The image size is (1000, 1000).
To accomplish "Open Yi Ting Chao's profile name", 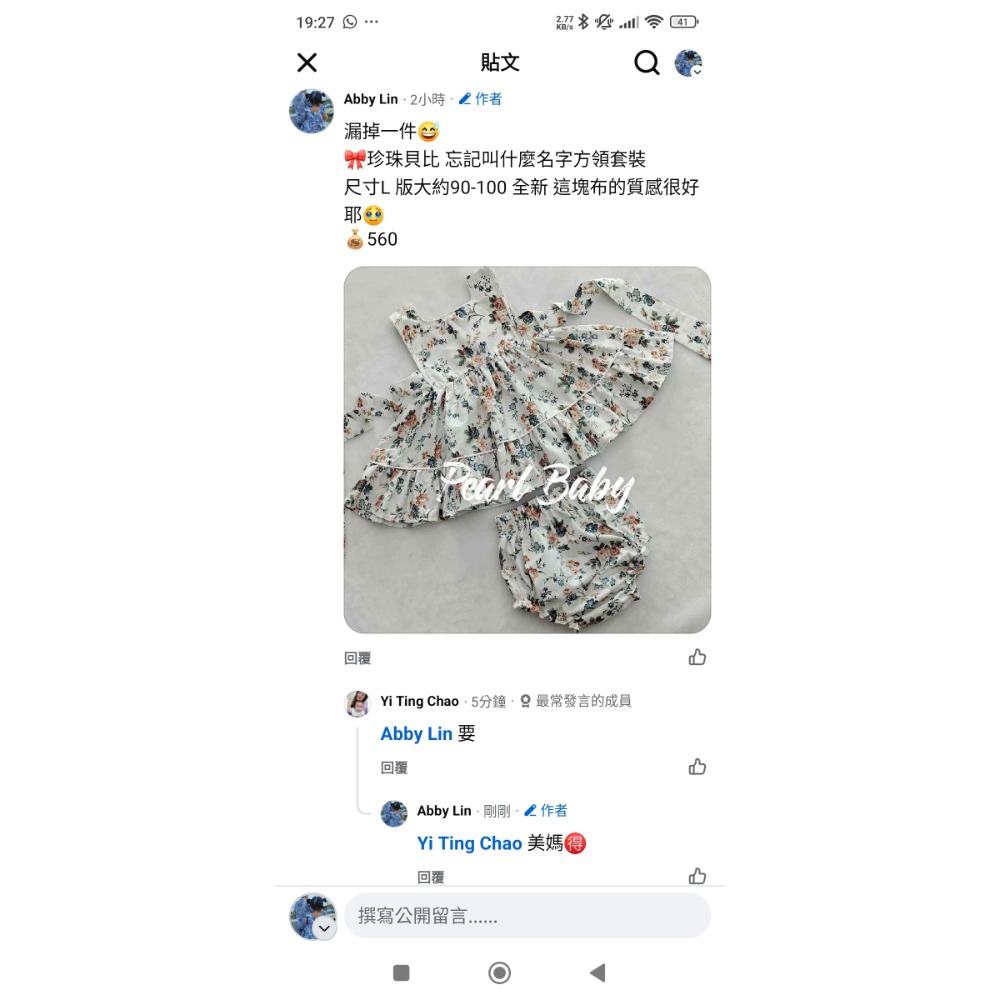I will [419, 701].
